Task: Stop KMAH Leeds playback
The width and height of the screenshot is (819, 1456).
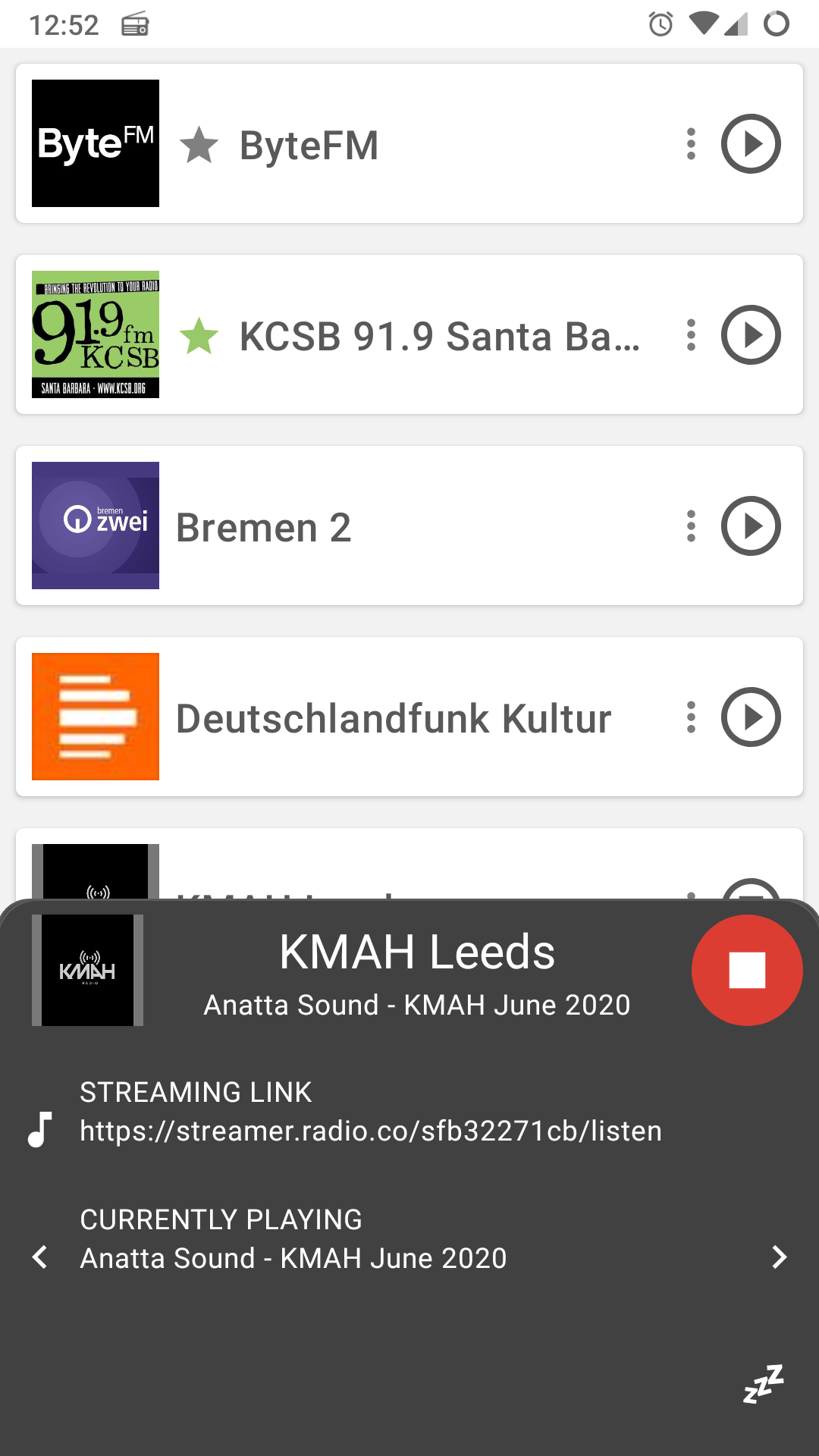Action: (x=746, y=971)
